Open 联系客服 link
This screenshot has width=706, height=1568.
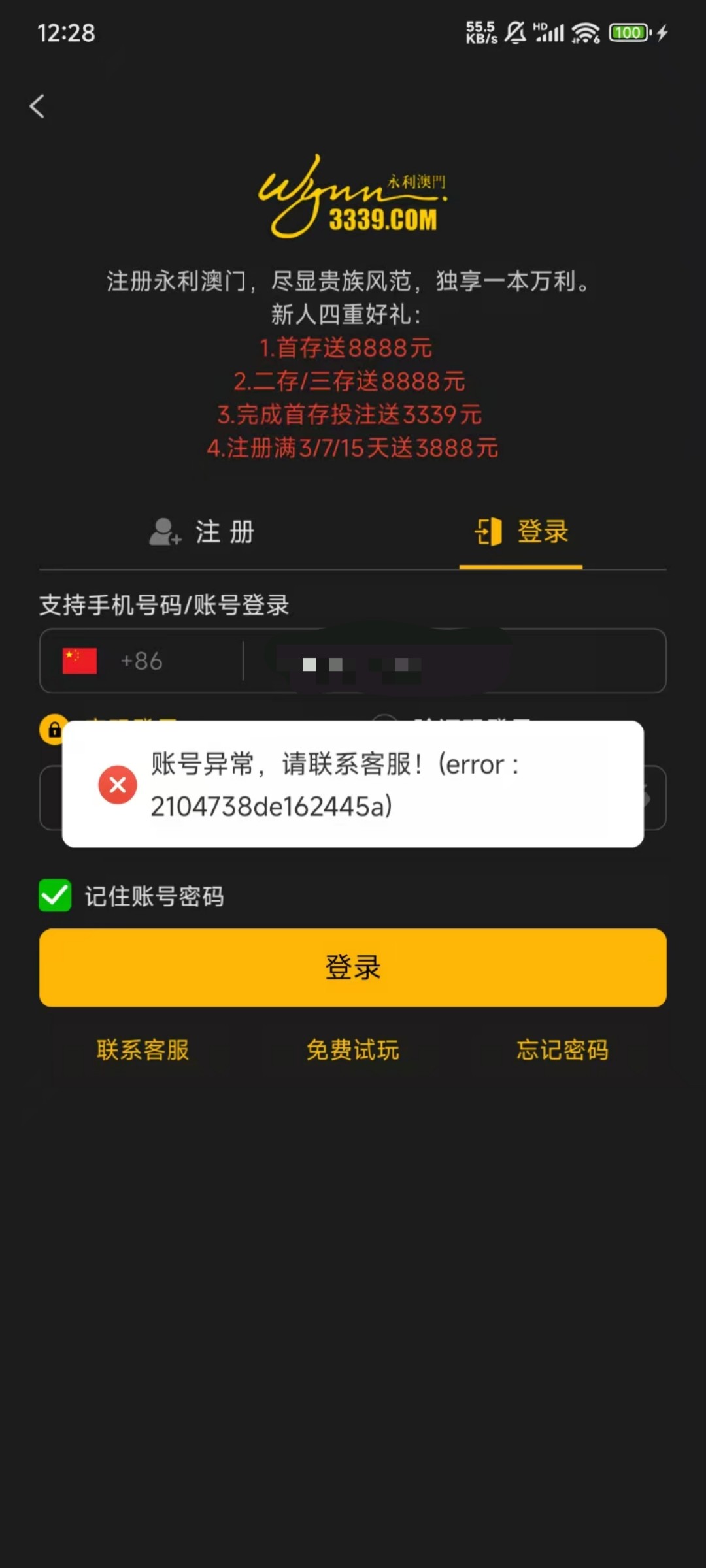pyautogui.click(x=143, y=1050)
